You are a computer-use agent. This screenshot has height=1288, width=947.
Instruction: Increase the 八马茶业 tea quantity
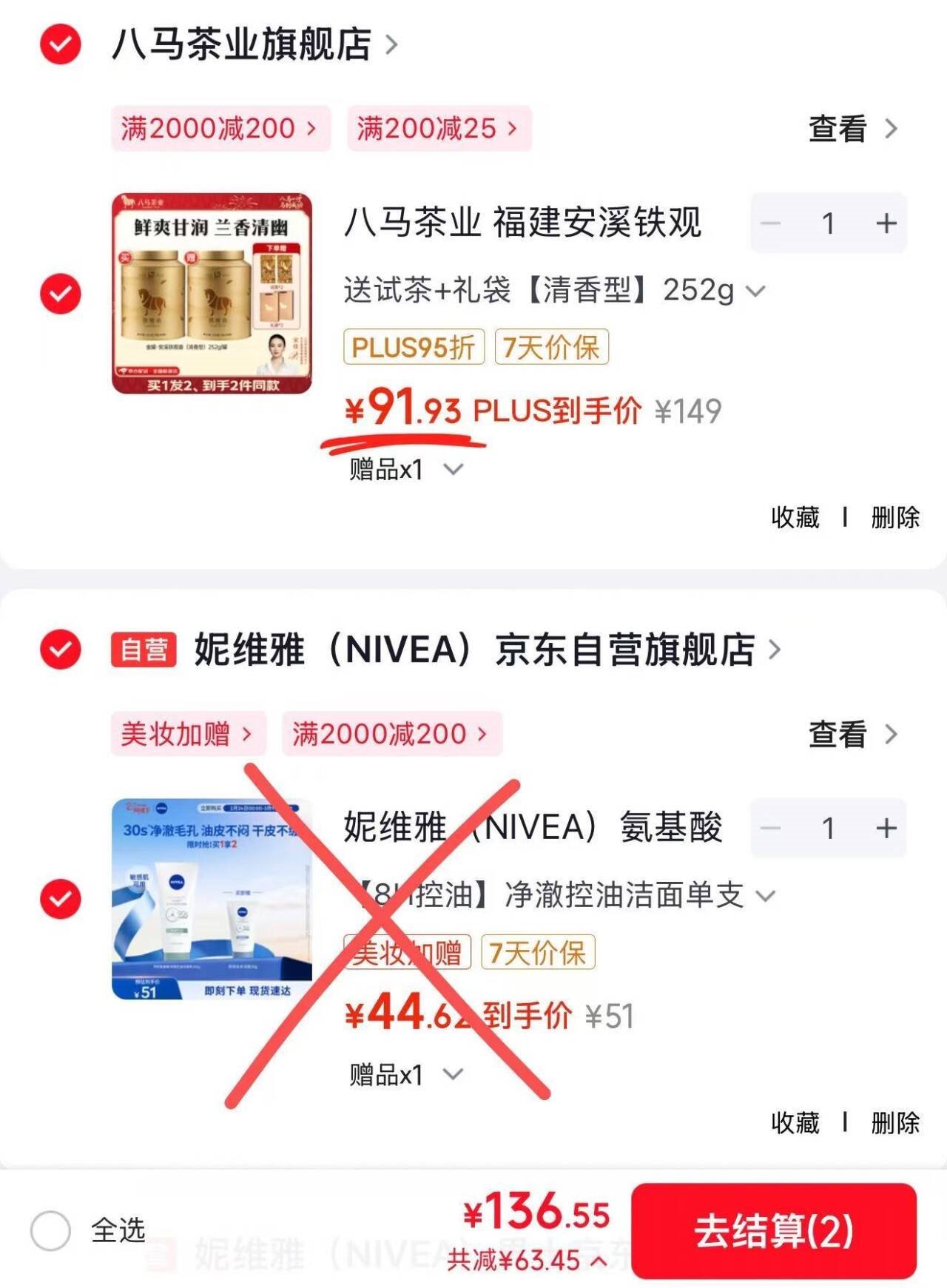point(886,223)
